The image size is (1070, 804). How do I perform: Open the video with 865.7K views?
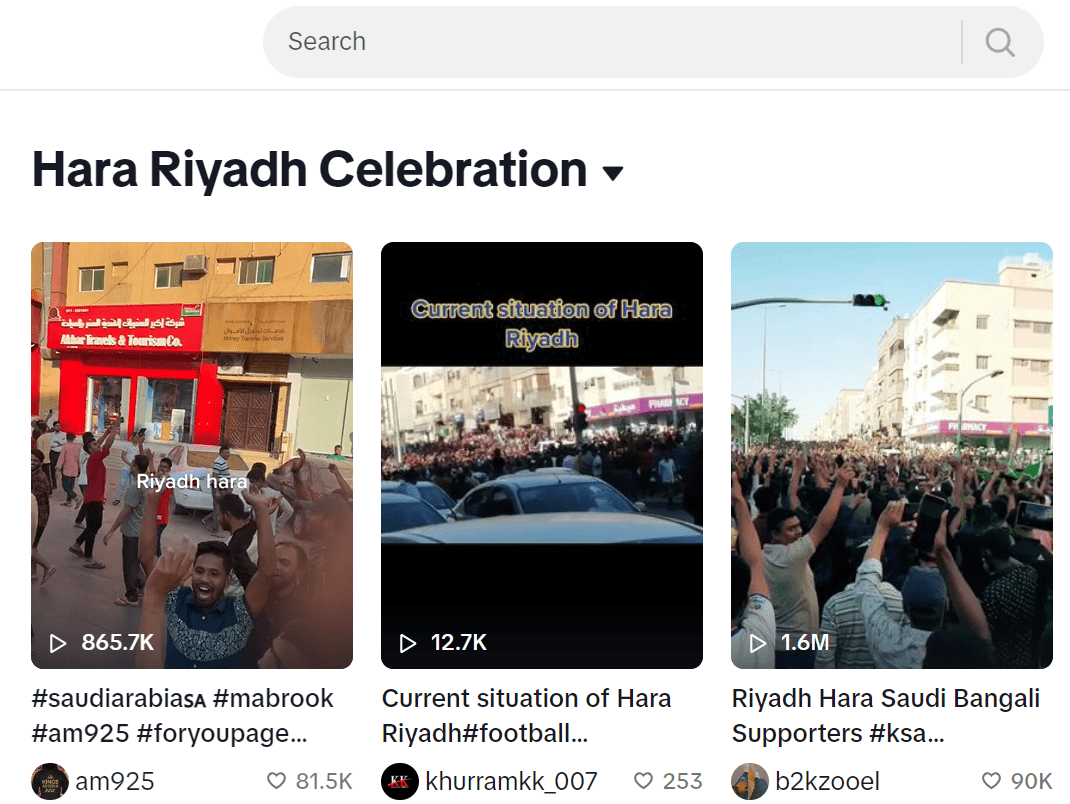pyautogui.click(x=192, y=455)
